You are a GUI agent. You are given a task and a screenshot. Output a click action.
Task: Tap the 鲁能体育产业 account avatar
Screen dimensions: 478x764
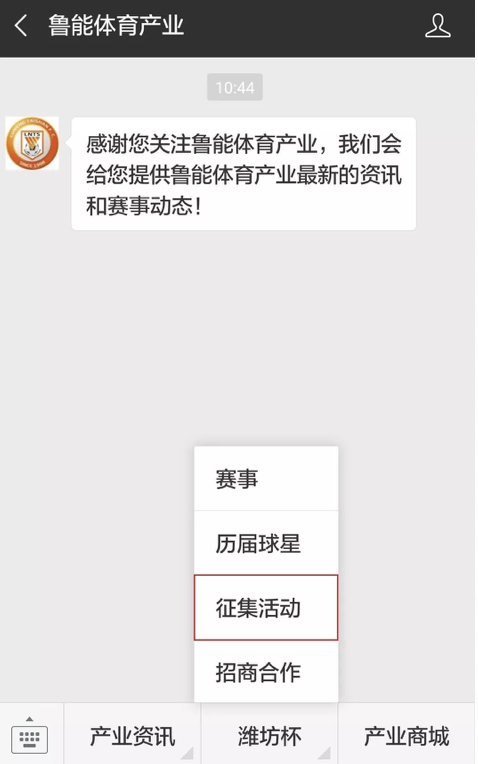pos(32,143)
